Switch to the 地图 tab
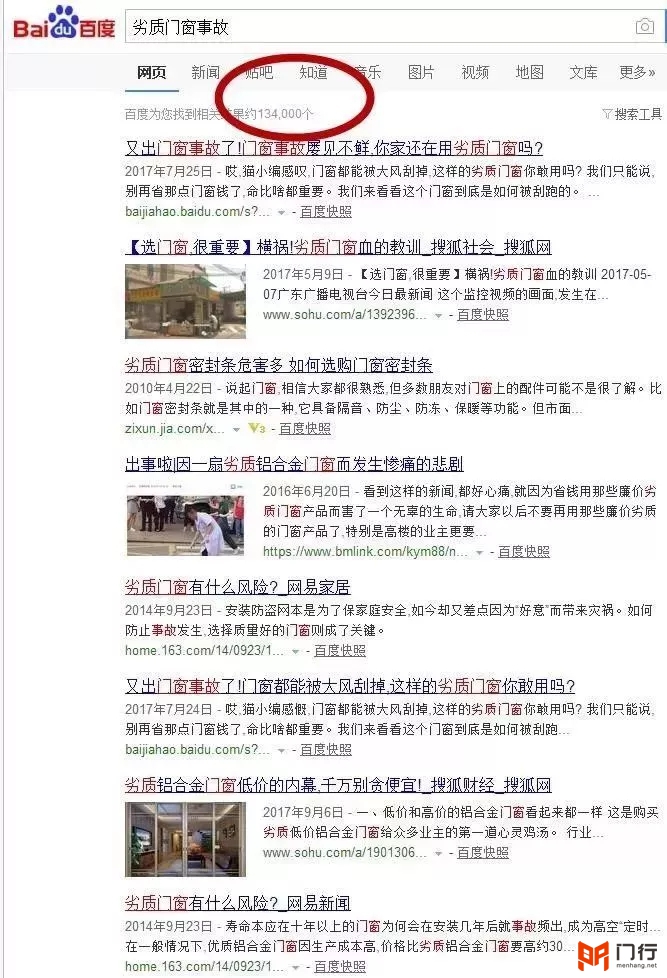Viewport: 667px width, 978px height. tap(529, 72)
